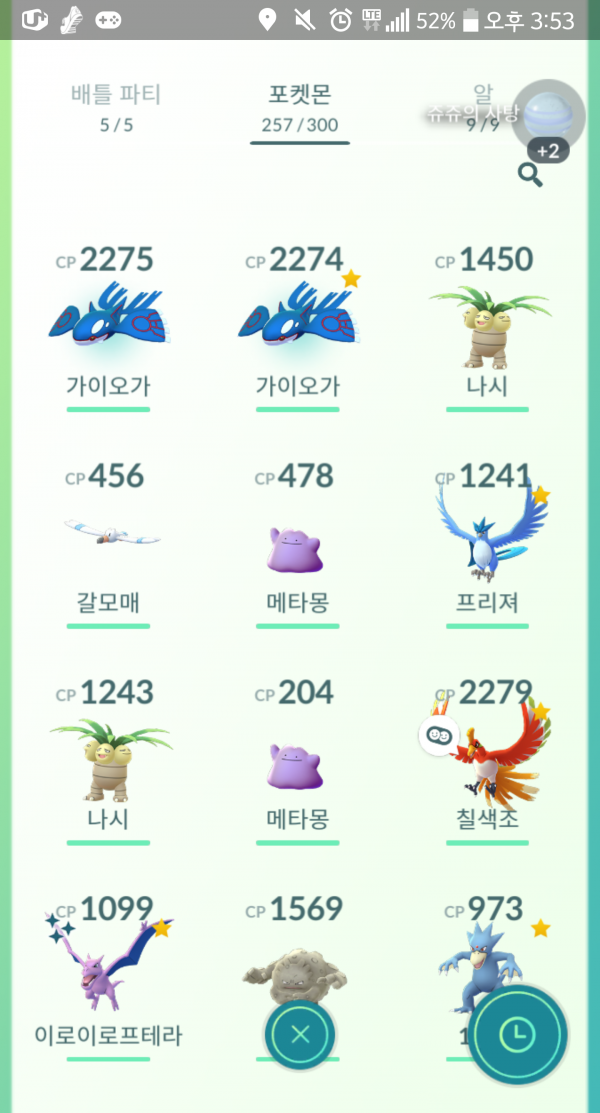This screenshot has width=600, height=1113.
Task: Switch to the 알 eggs tab
Action: [483, 108]
